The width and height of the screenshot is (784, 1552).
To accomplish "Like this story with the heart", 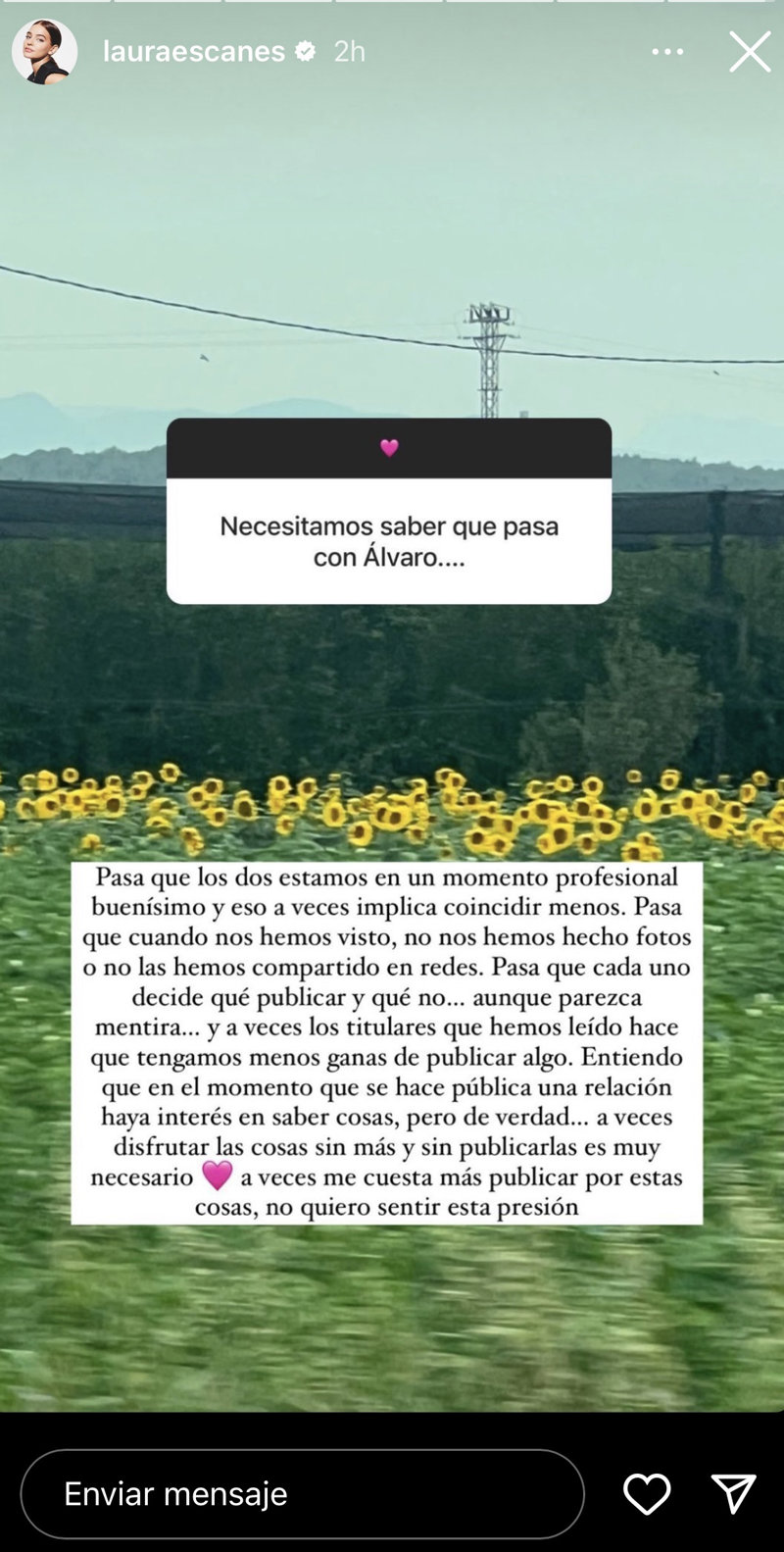I will (647, 1494).
